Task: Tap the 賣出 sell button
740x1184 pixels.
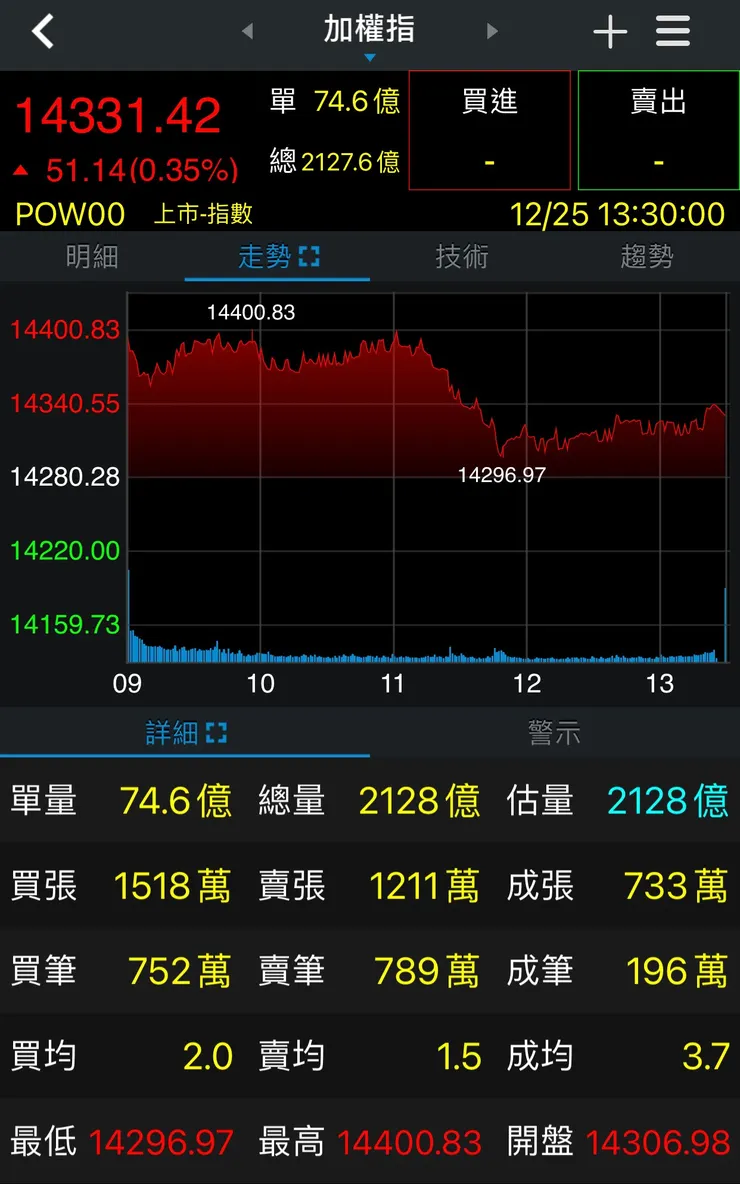Action: pos(657,130)
